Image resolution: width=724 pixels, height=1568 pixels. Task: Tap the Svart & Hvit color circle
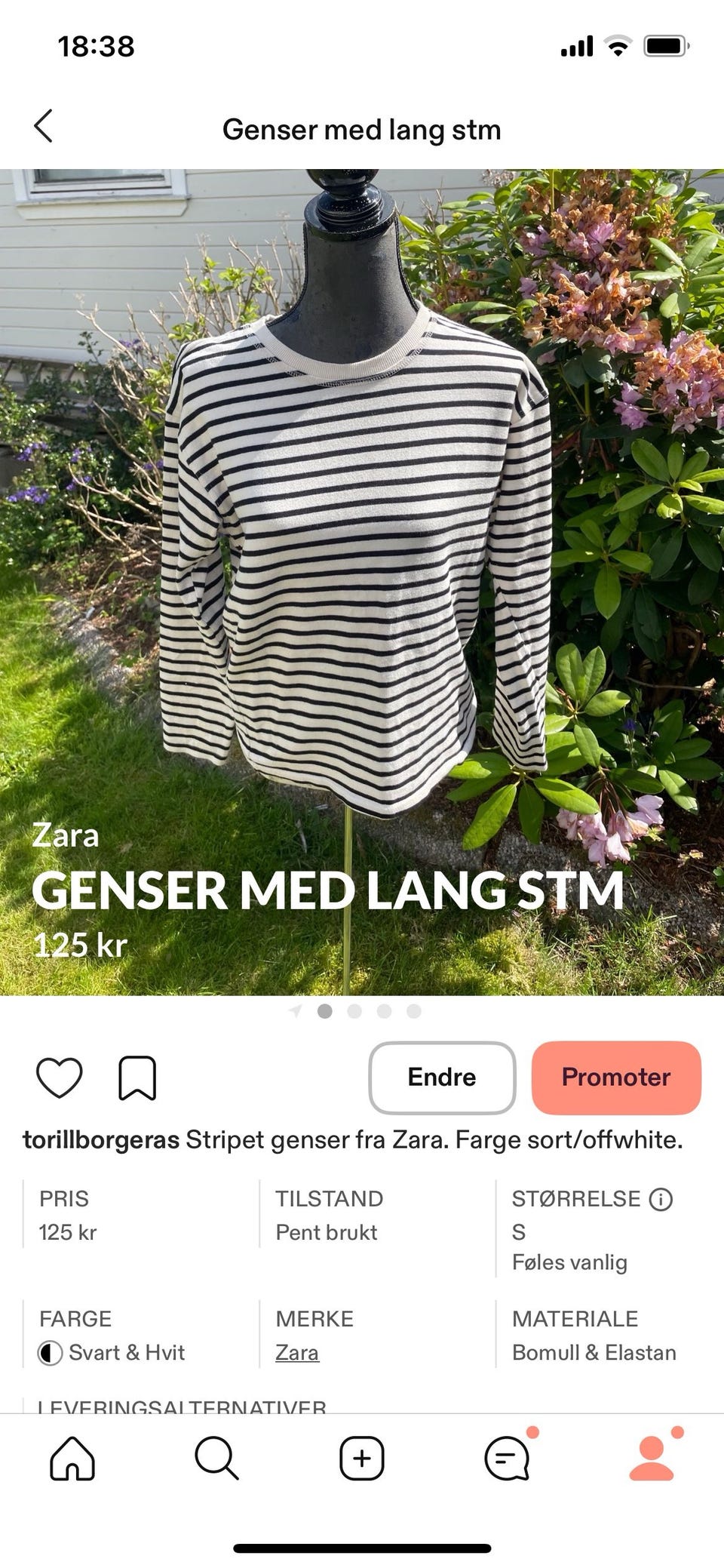[51, 1352]
